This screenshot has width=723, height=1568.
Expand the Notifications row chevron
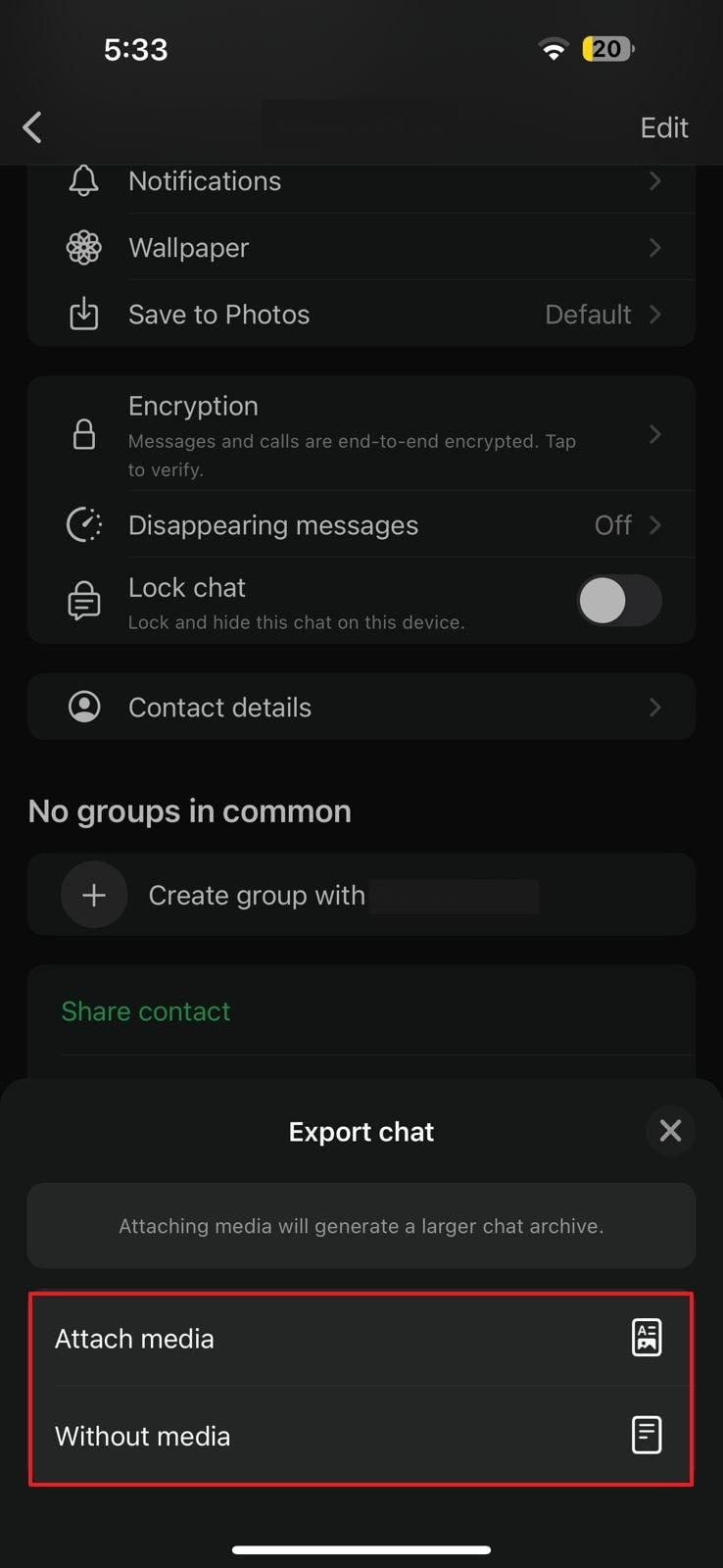pos(654,180)
